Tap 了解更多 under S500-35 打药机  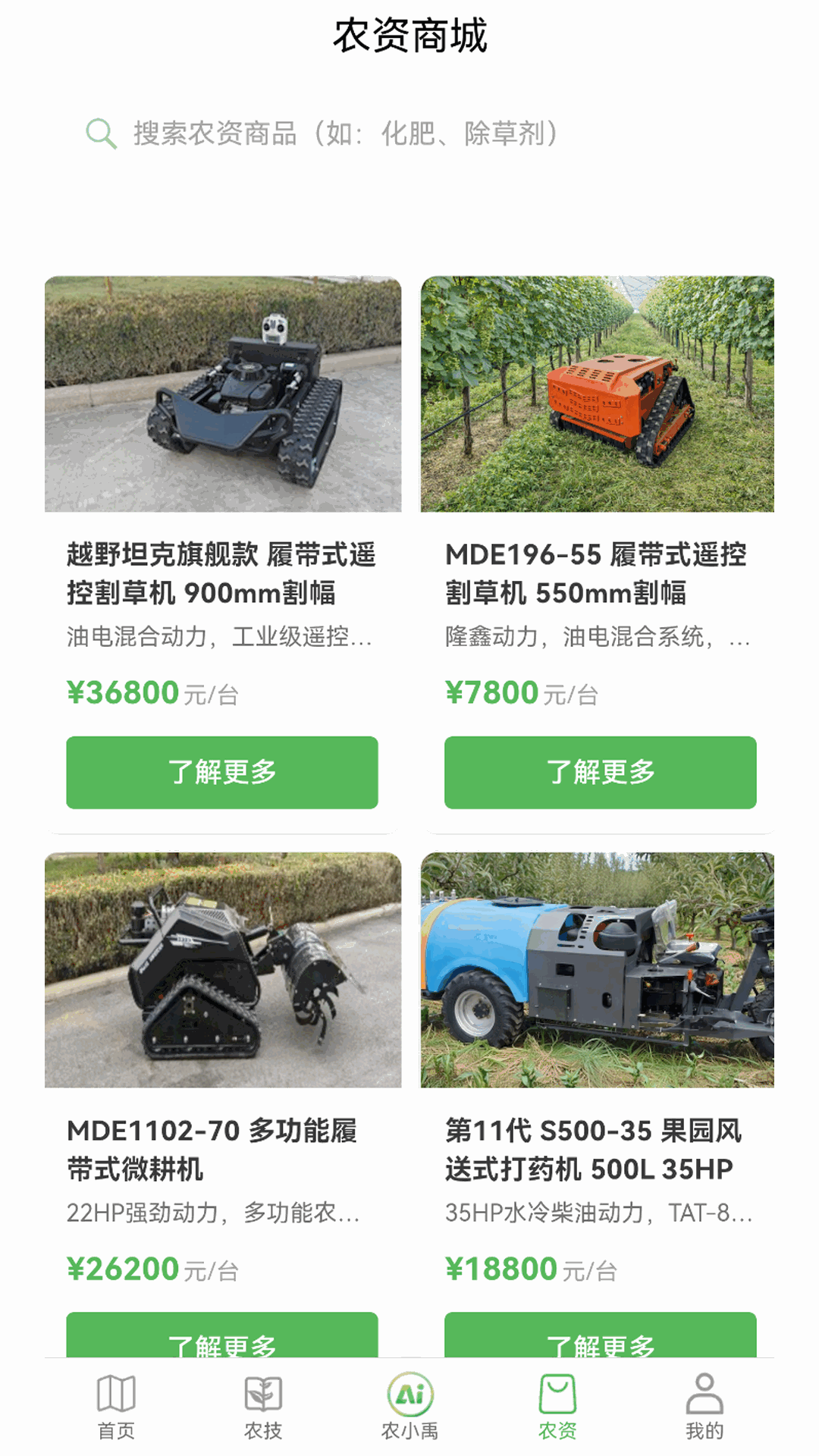[x=600, y=1336]
